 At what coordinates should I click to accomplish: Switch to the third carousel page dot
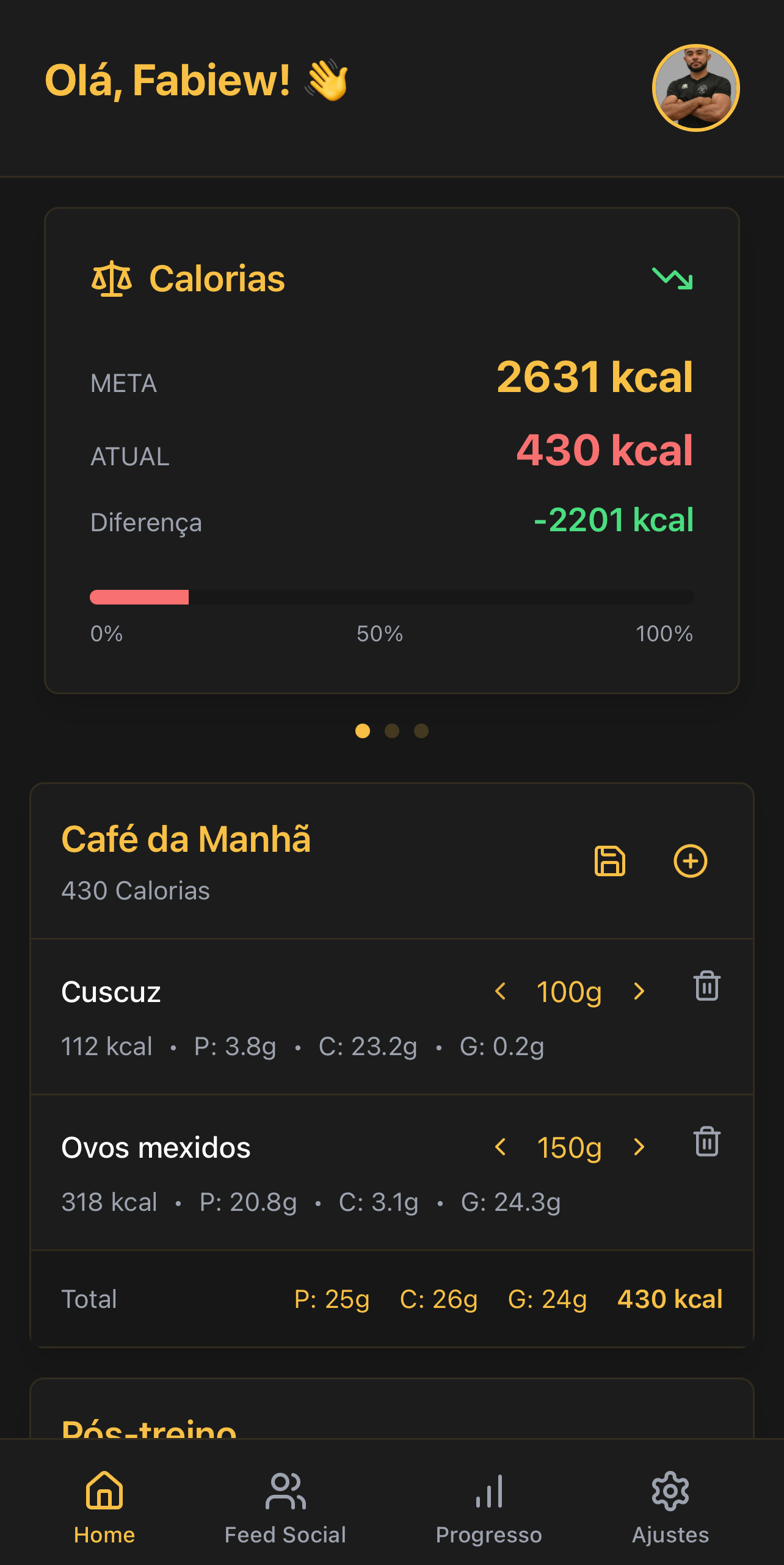click(x=421, y=731)
